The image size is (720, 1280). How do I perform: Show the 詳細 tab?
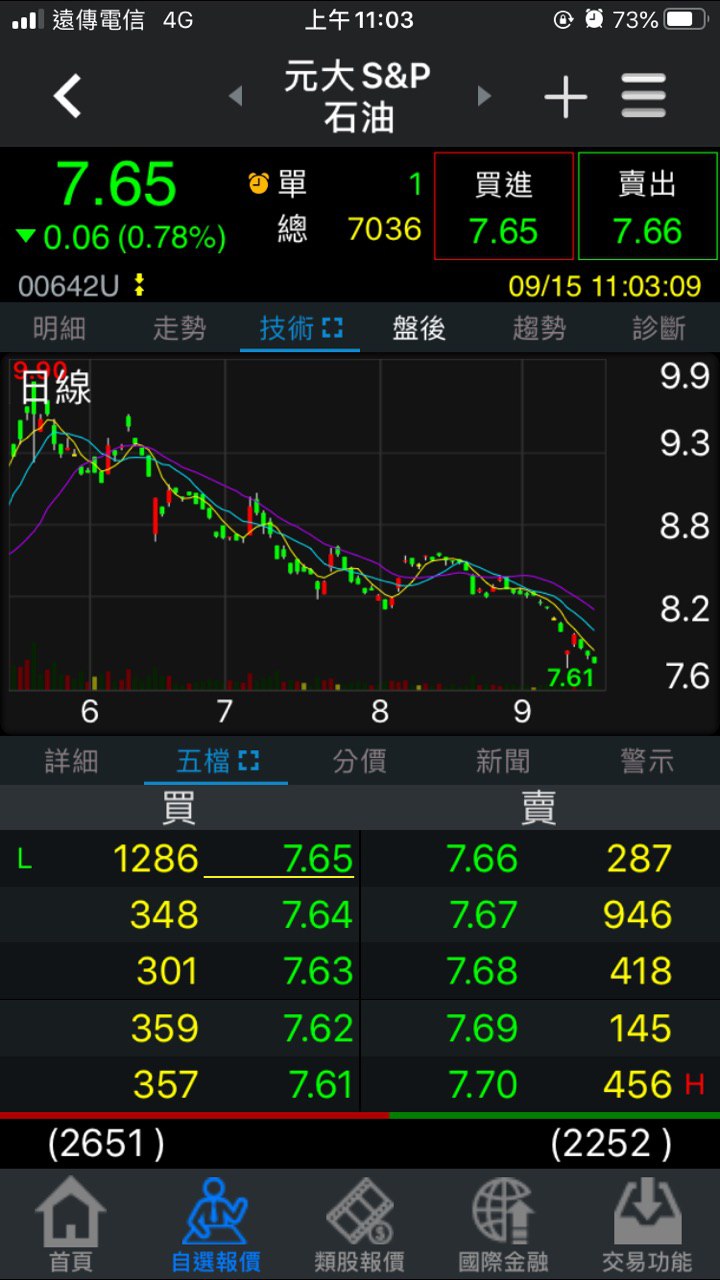72,762
